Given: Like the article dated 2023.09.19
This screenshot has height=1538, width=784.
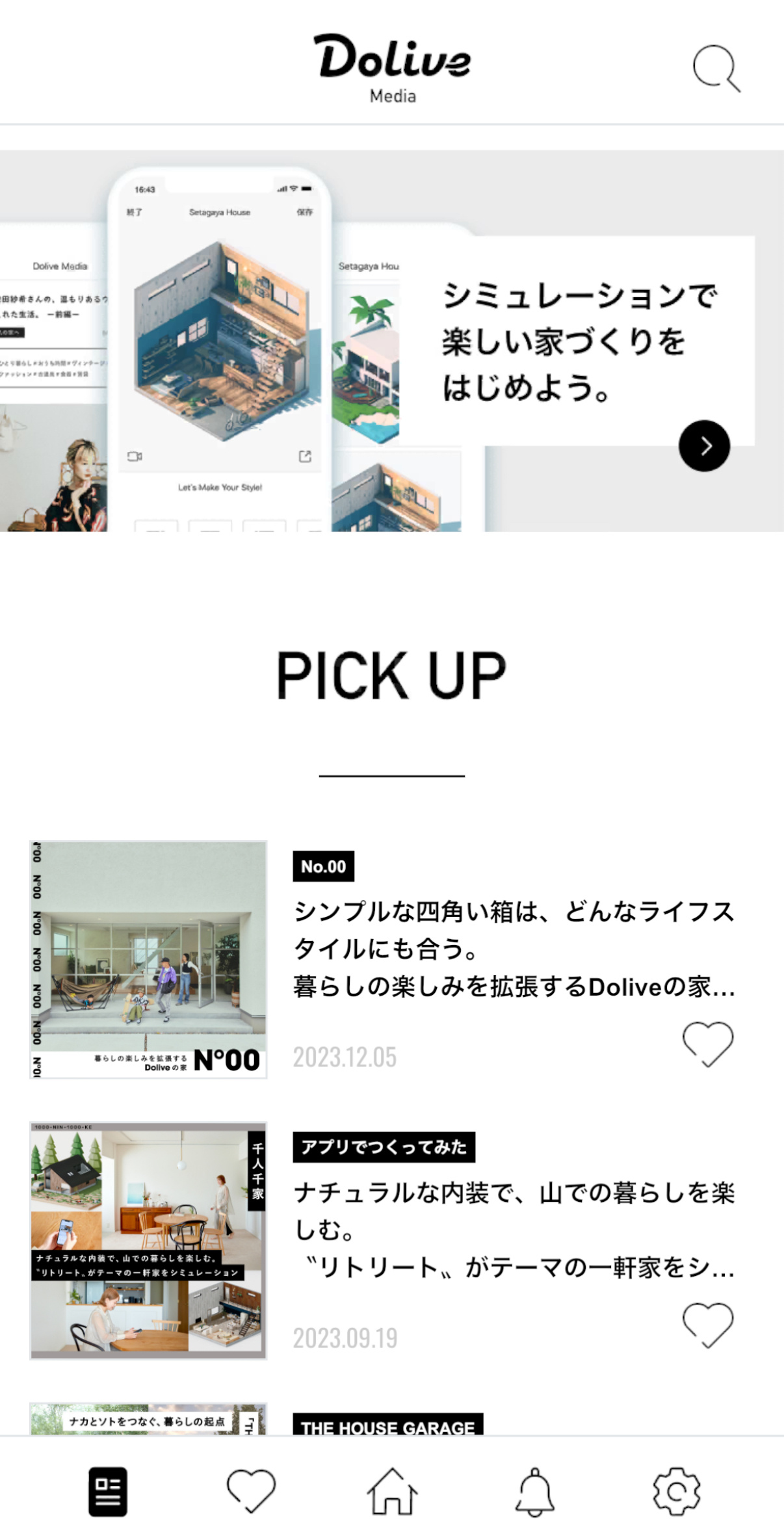Looking at the screenshot, I should click(707, 1324).
